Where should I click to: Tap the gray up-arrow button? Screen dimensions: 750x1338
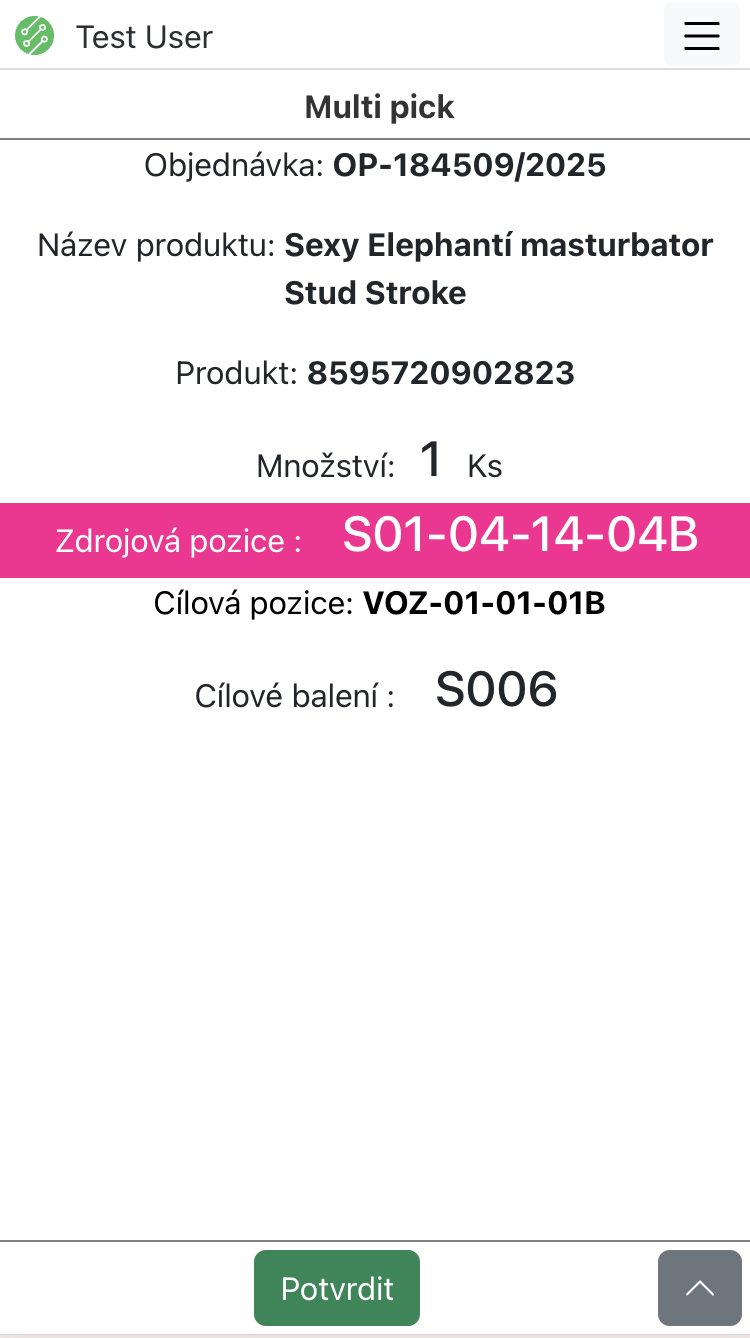tap(700, 1288)
